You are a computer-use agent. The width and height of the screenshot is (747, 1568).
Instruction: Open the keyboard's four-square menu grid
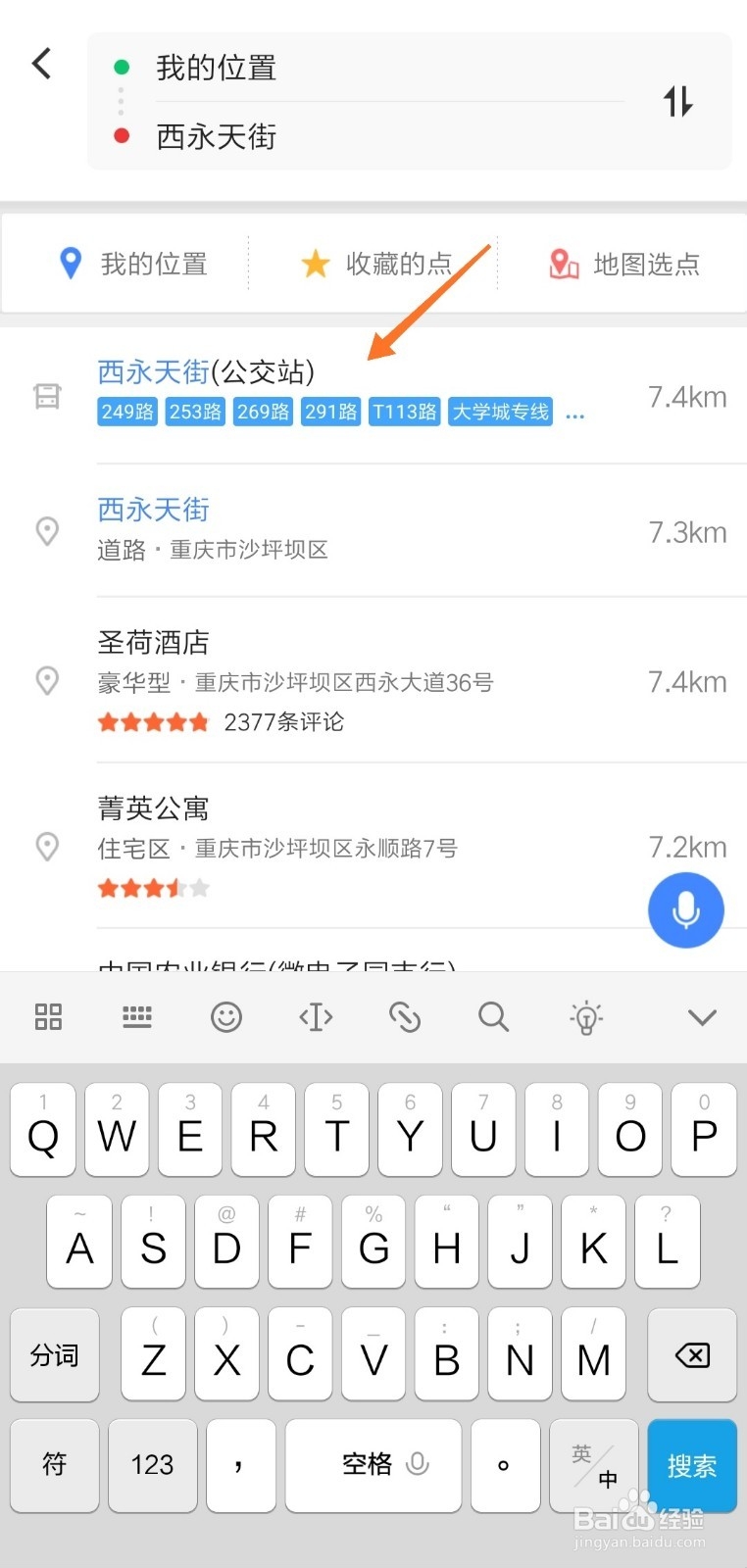tap(48, 1017)
